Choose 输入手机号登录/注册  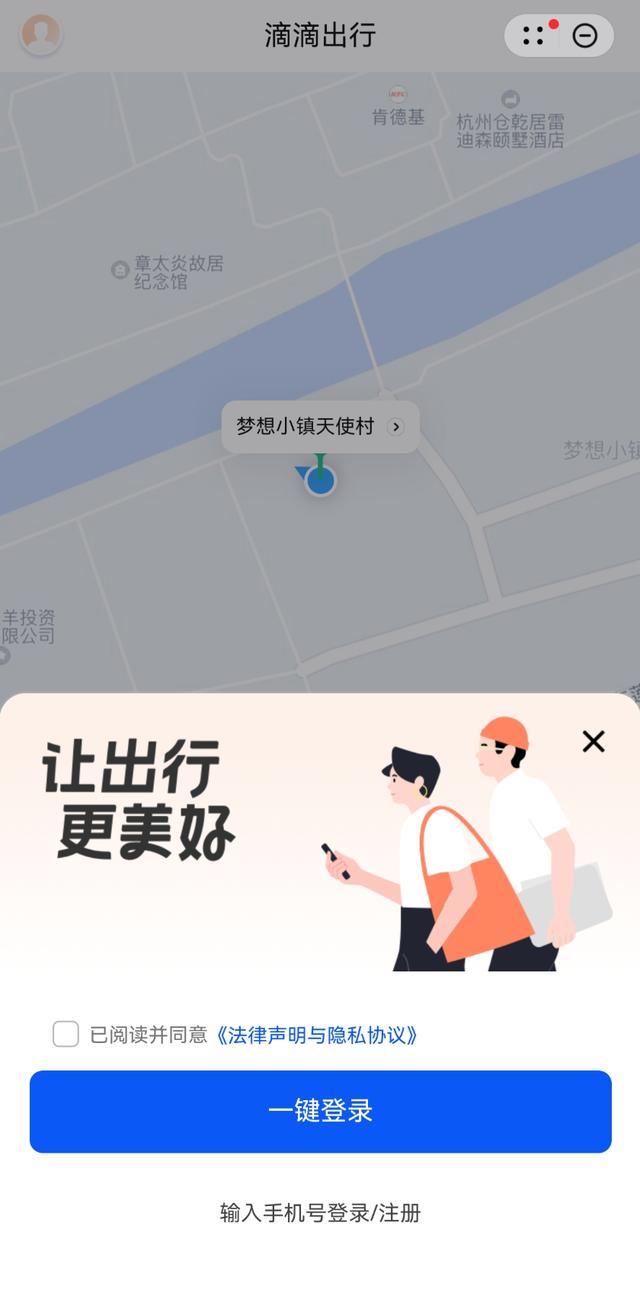(x=320, y=1213)
